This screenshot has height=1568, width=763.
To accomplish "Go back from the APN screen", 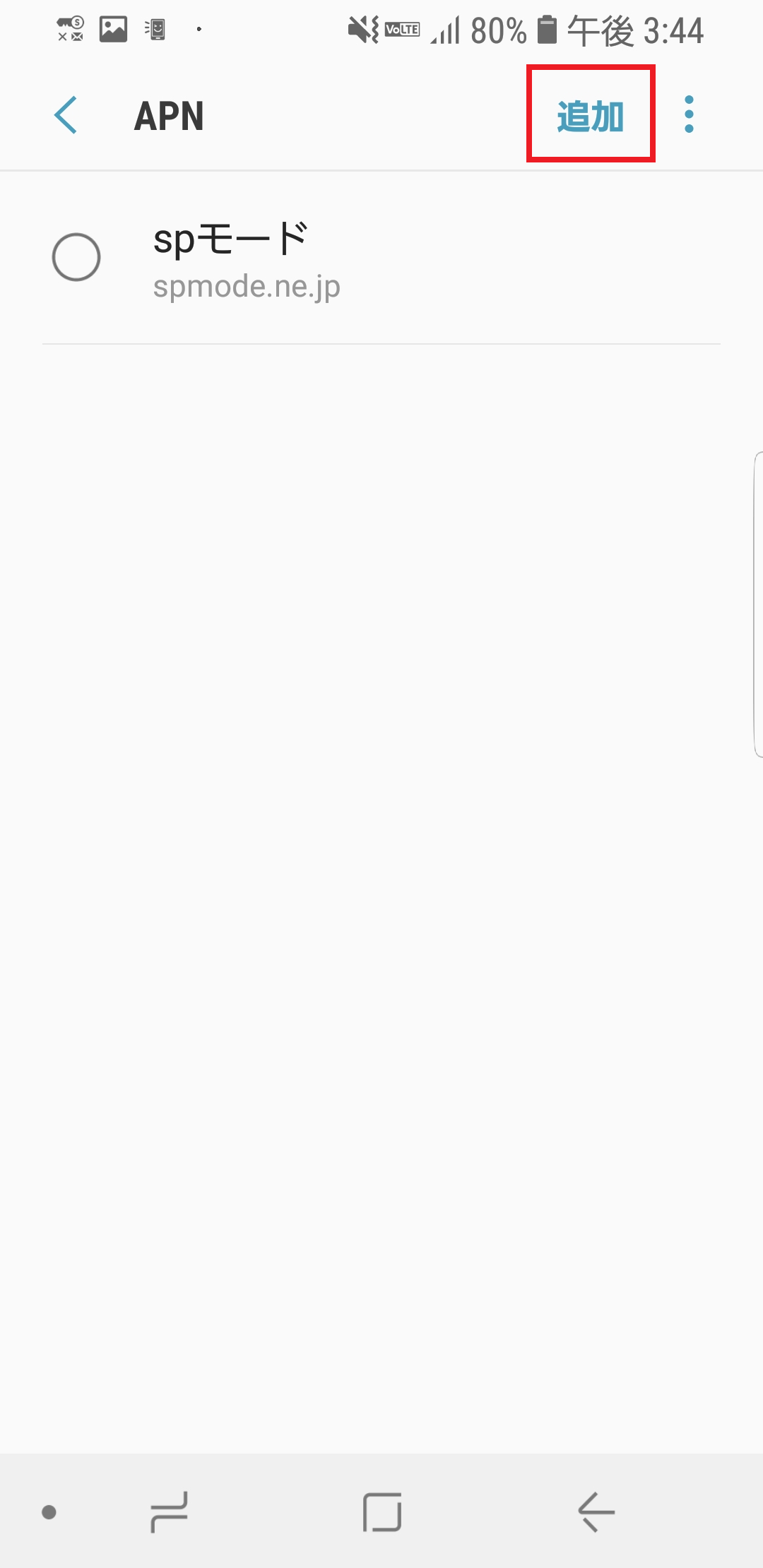I will point(66,116).
